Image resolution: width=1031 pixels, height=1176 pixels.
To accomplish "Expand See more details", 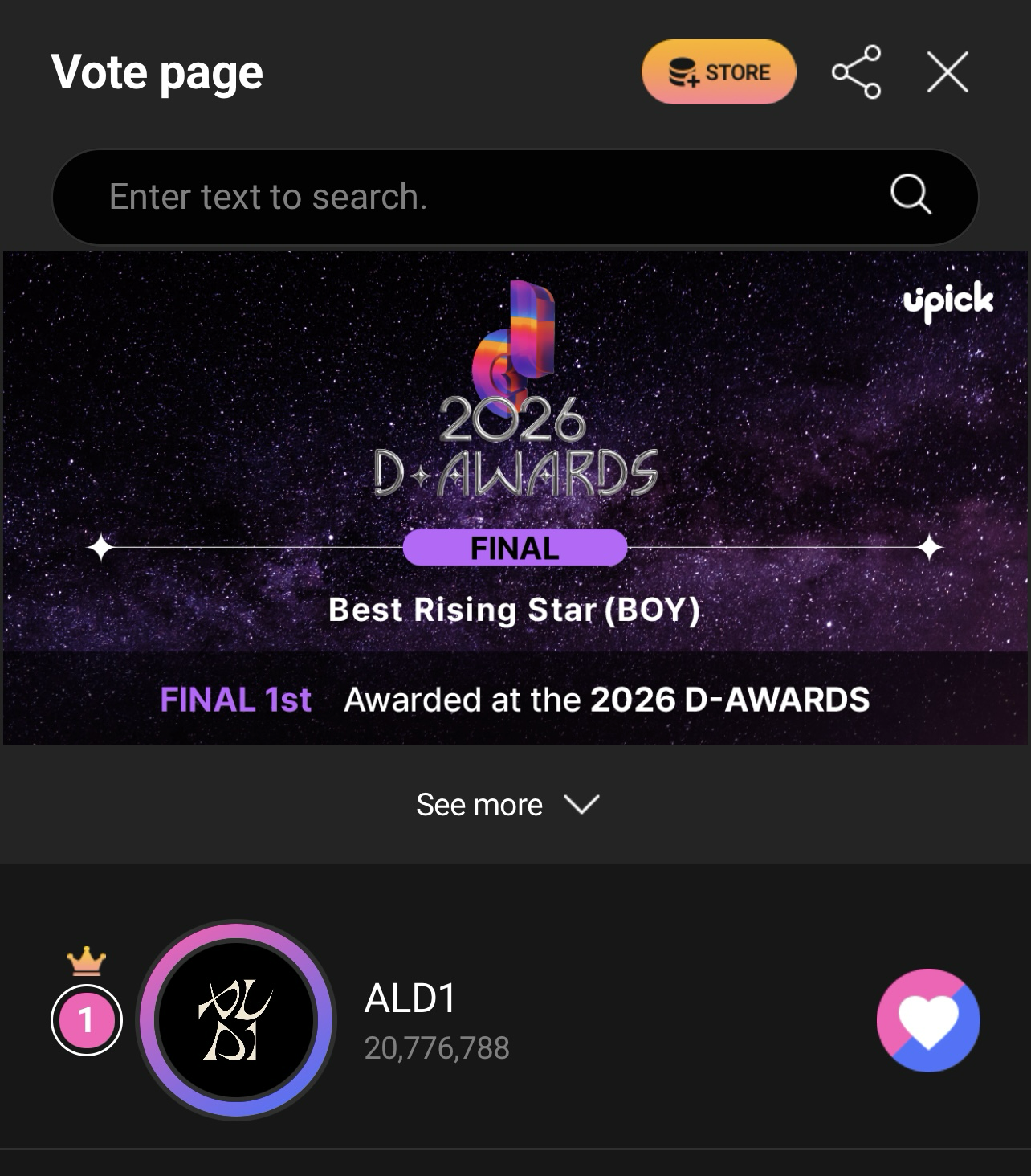I will coord(507,805).
